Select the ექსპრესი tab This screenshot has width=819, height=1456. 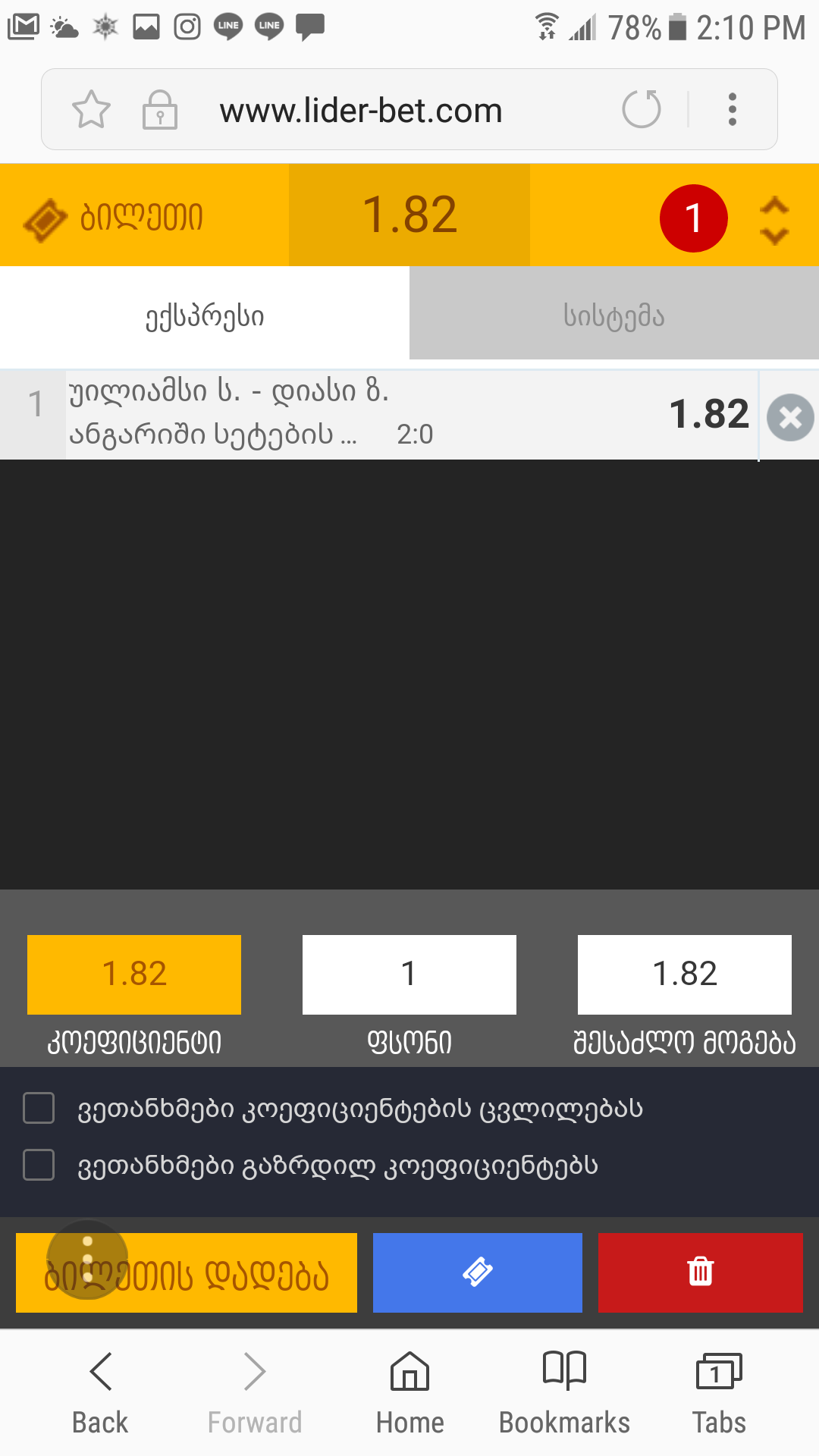[x=205, y=315]
